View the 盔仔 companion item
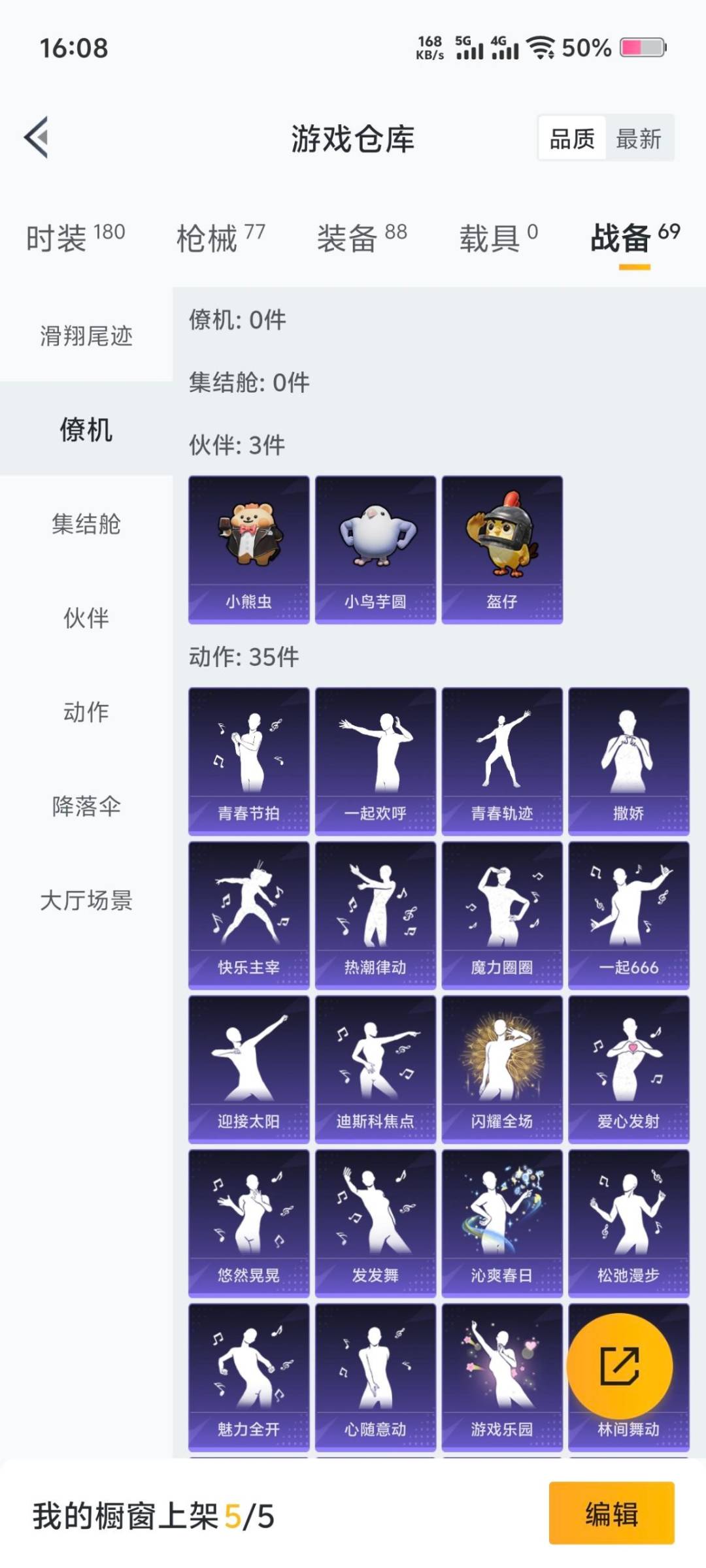This screenshot has width=706, height=1568. pos(502,549)
